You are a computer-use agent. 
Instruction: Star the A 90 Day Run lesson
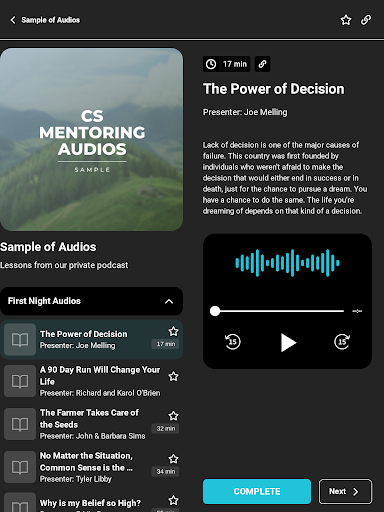(x=173, y=376)
